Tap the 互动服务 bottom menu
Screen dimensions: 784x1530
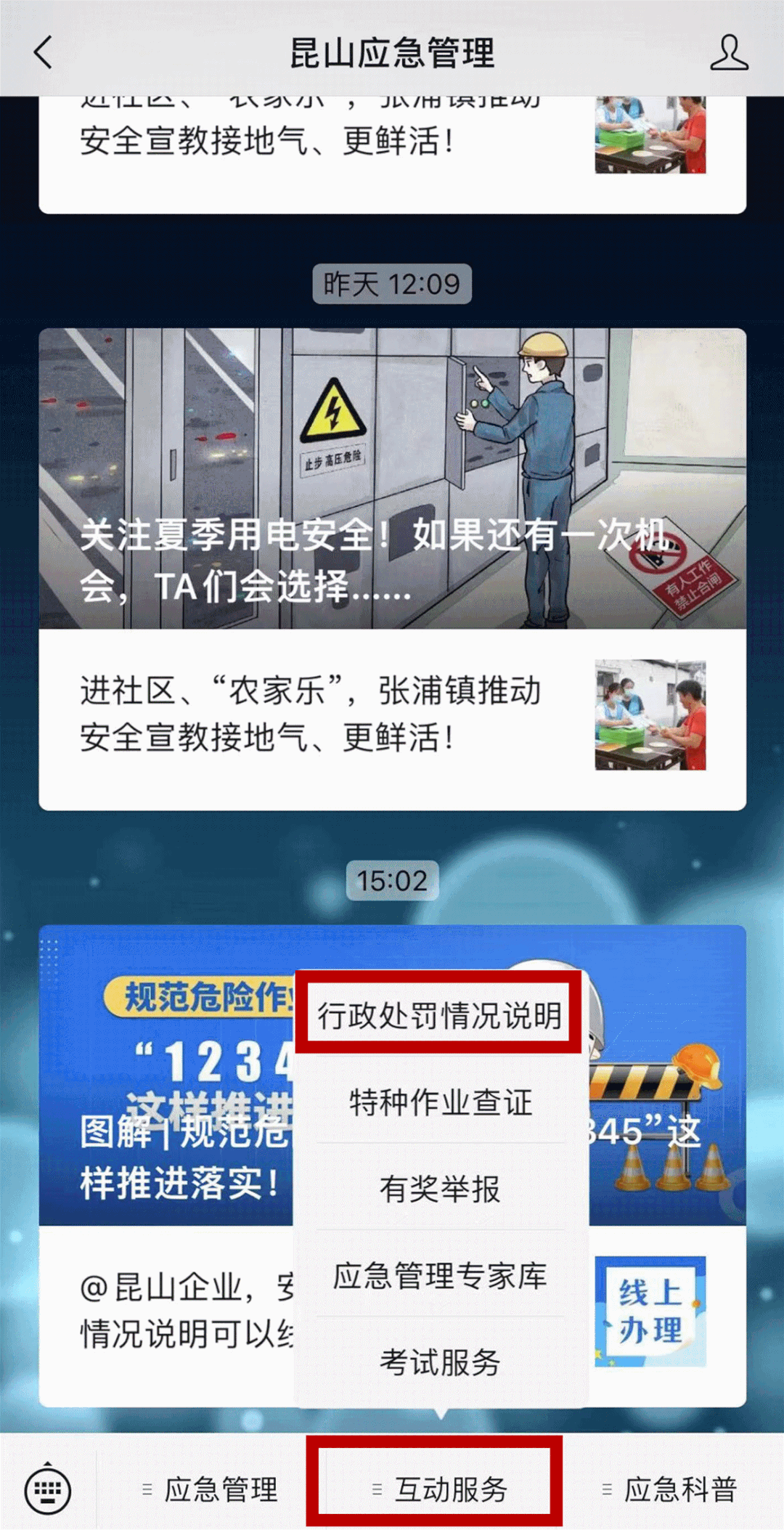pos(439,1489)
